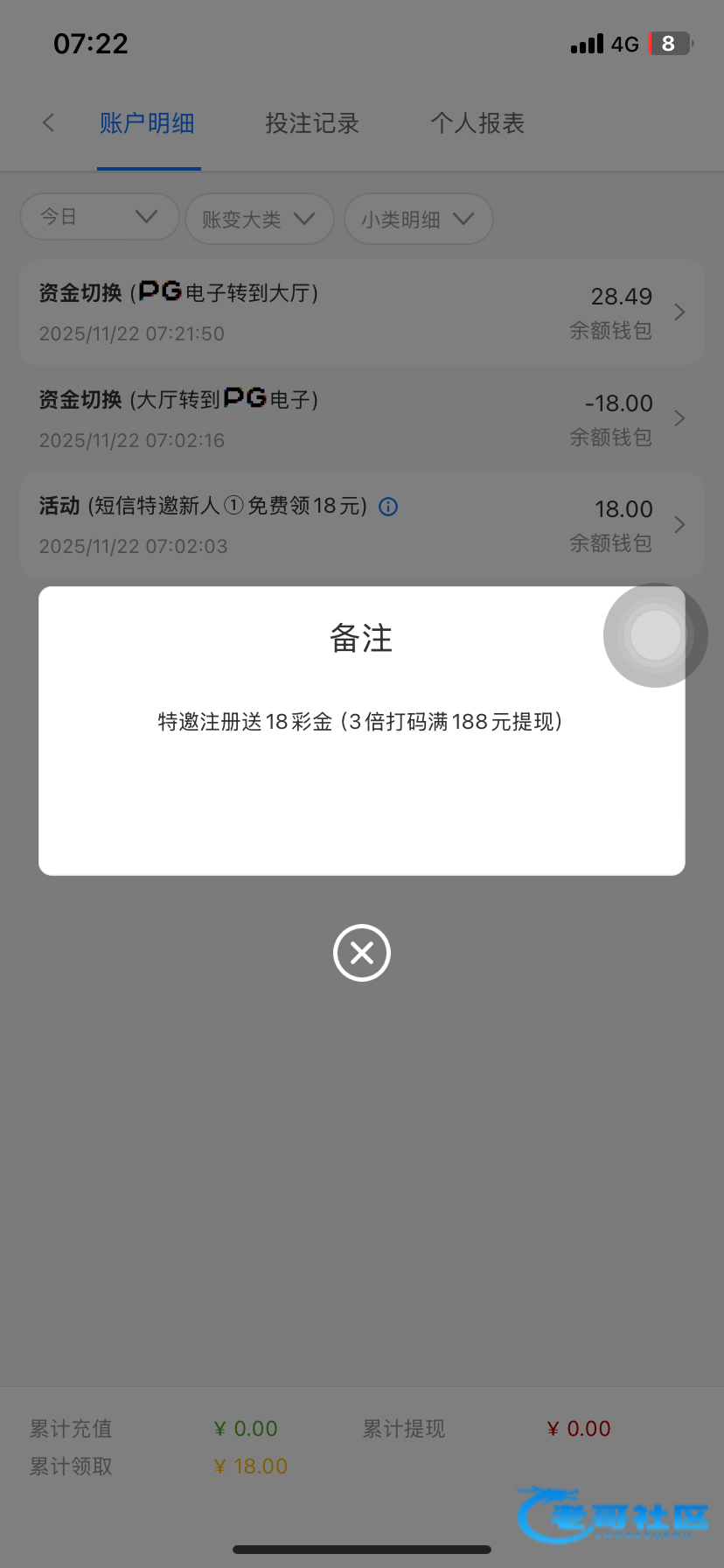Tap the floating AssistiveTouch button
This screenshot has height=1568, width=724.
(656, 635)
